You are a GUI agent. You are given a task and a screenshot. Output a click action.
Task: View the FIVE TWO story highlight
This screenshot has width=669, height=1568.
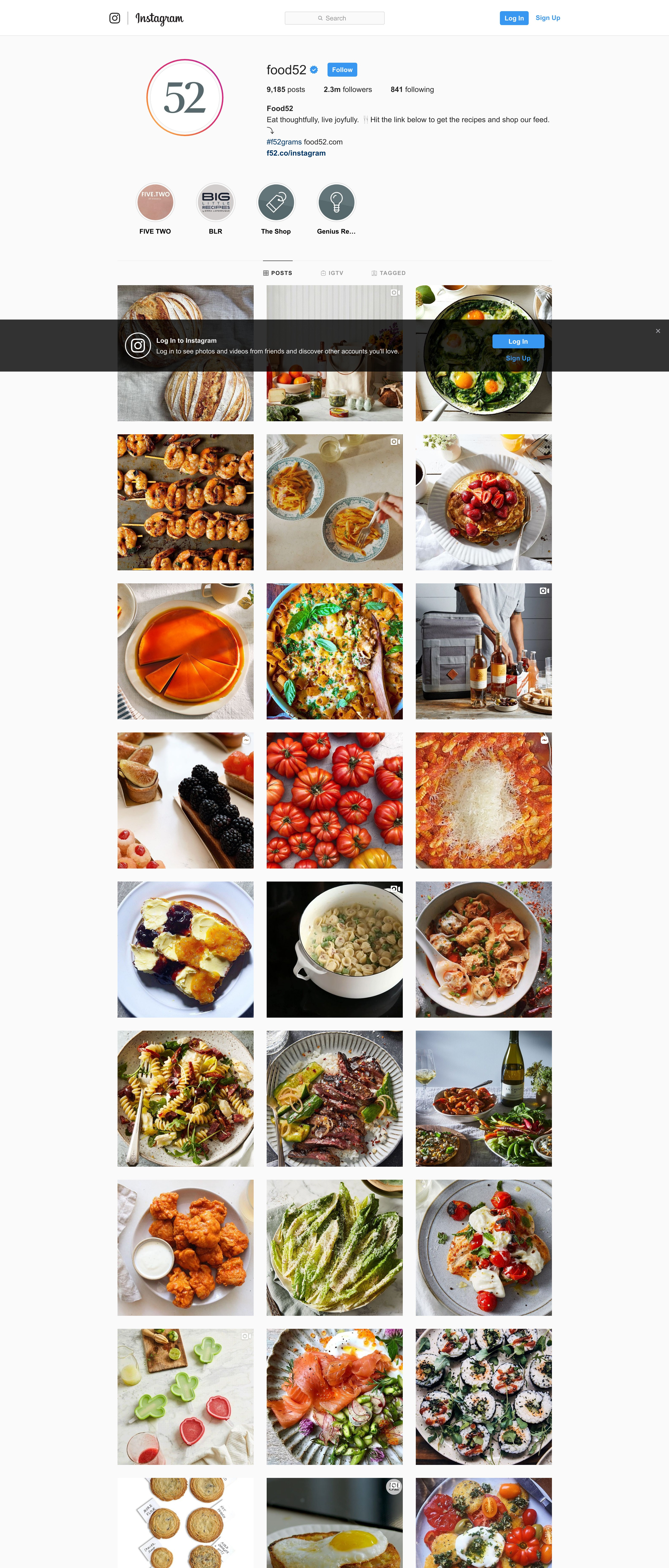point(155,203)
